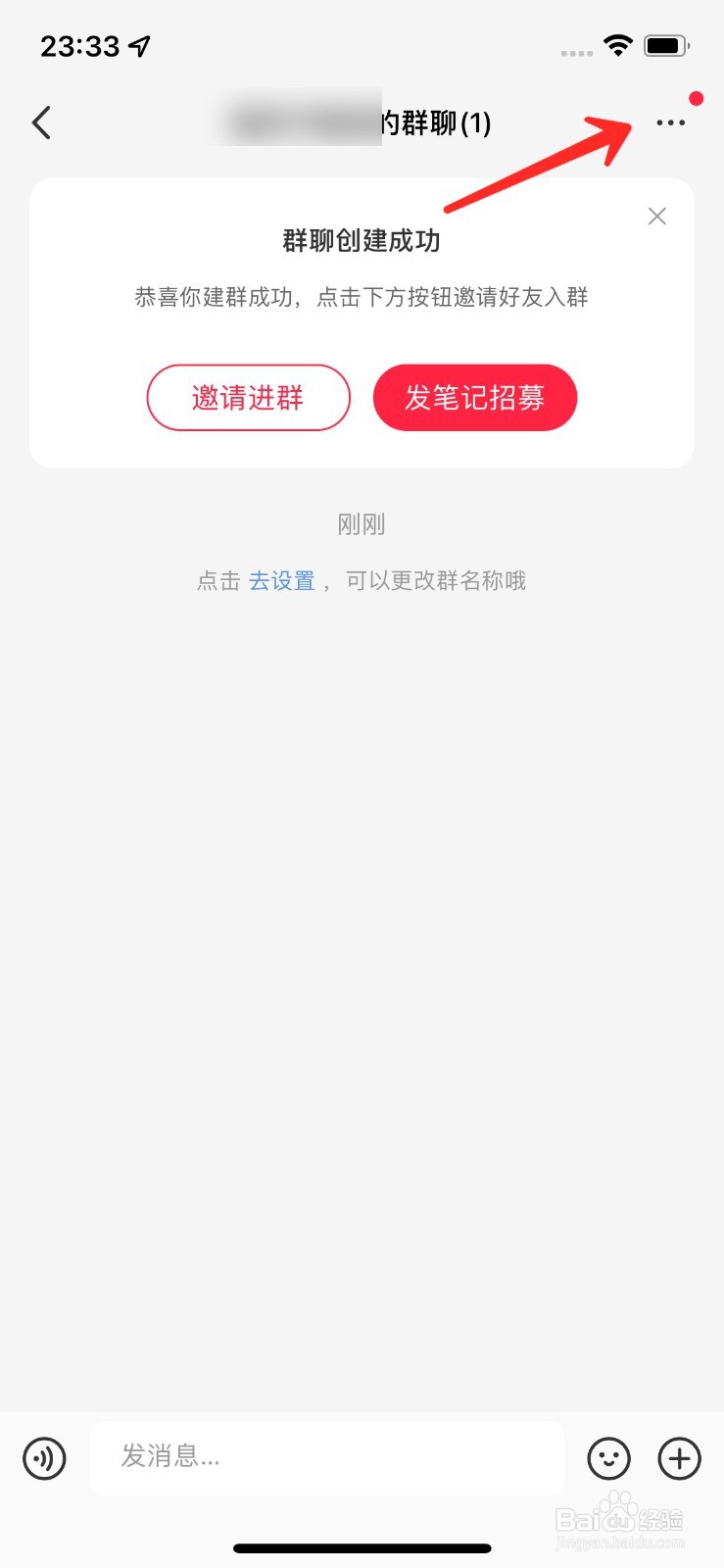Open the plus attachment menu
Viewport: 724px width, 1568px height.
[x=679, y=1458]
